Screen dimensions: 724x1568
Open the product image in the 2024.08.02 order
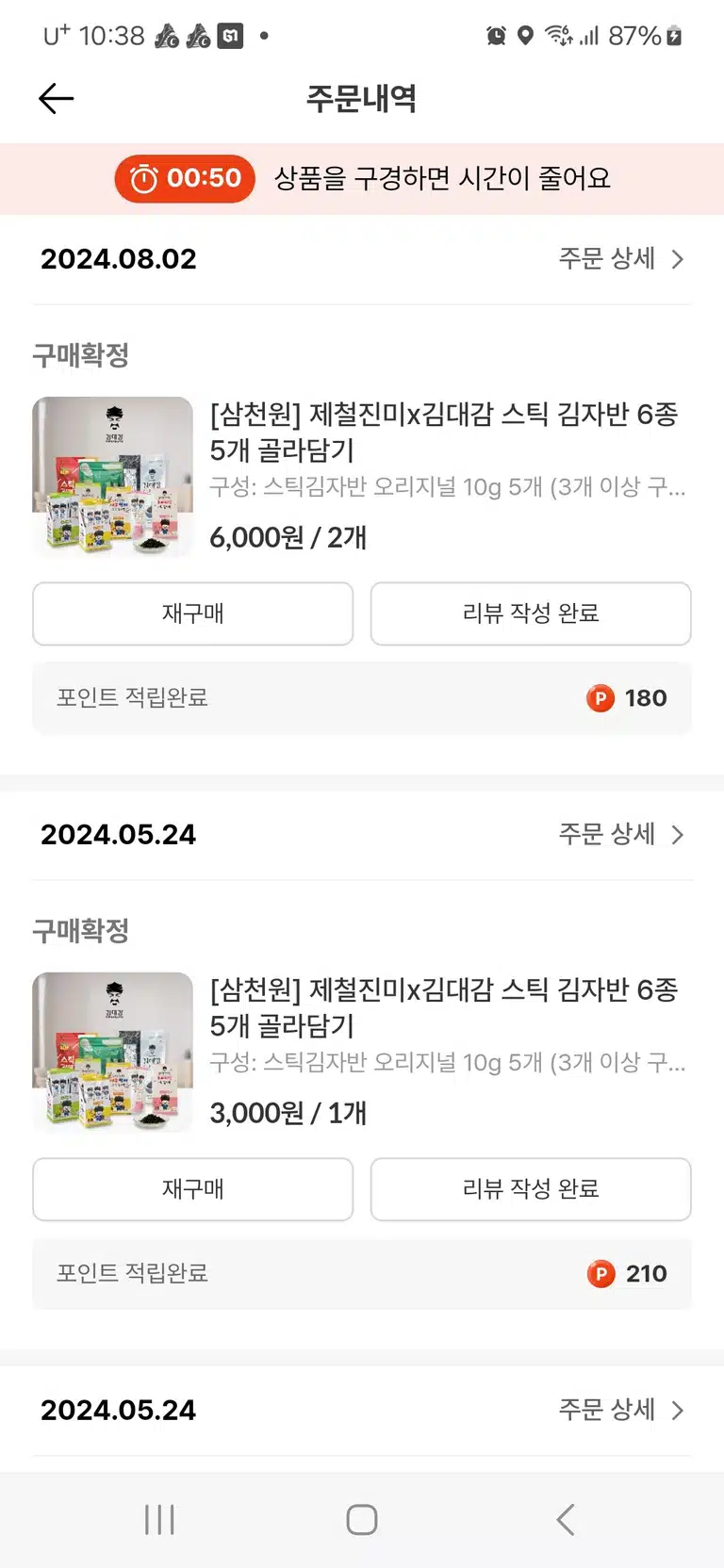(112, 477)
